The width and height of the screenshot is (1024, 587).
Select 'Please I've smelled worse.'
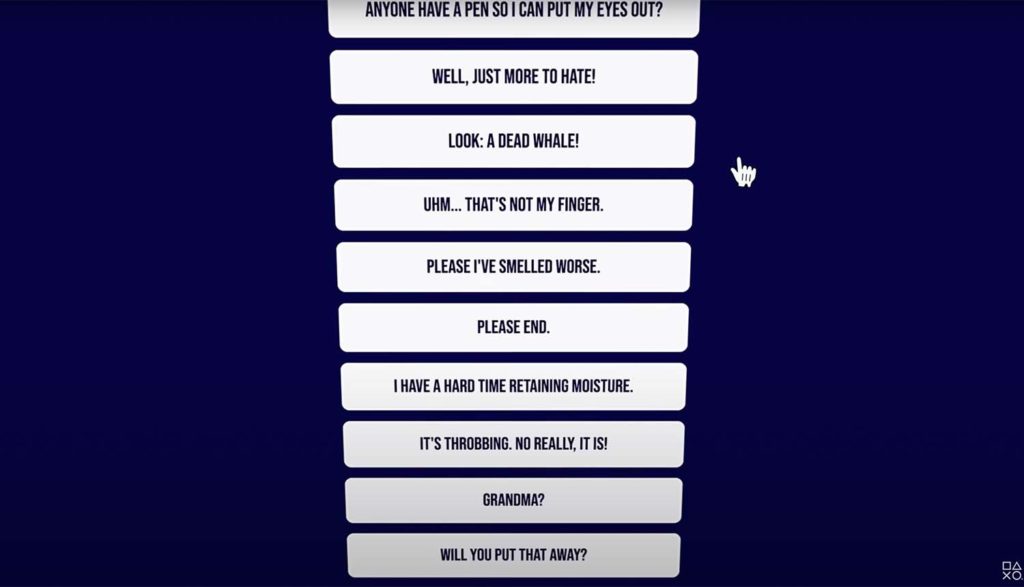click(x=513, y=267)
